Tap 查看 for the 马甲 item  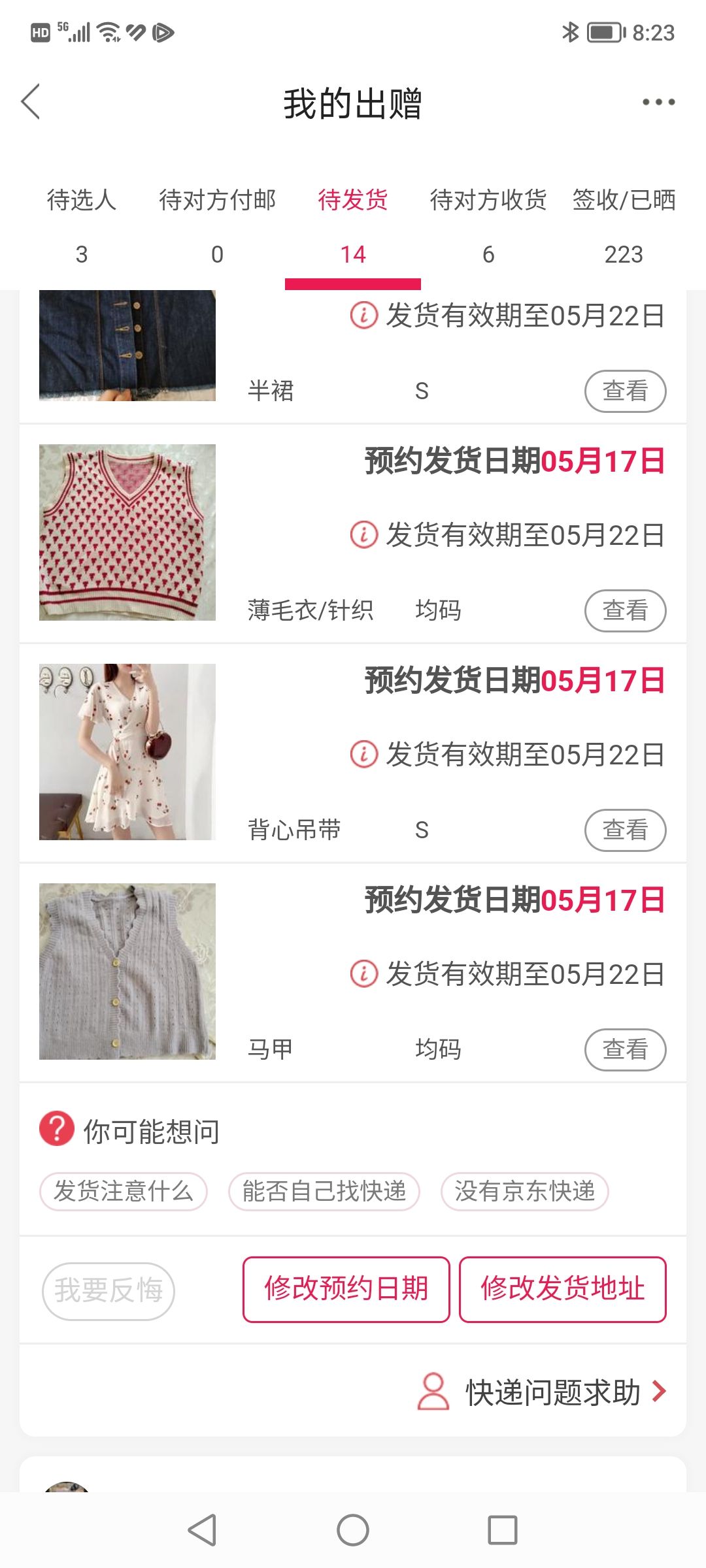pyautogui.click(x=626, y=1050)
